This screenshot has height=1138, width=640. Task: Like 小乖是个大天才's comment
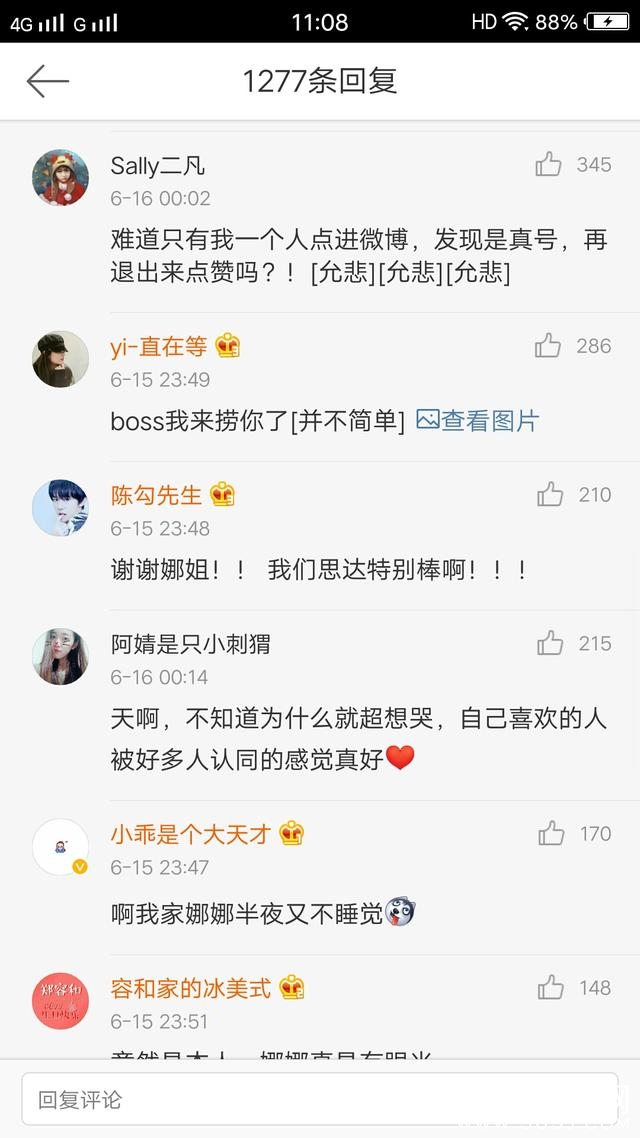point(551,833)
